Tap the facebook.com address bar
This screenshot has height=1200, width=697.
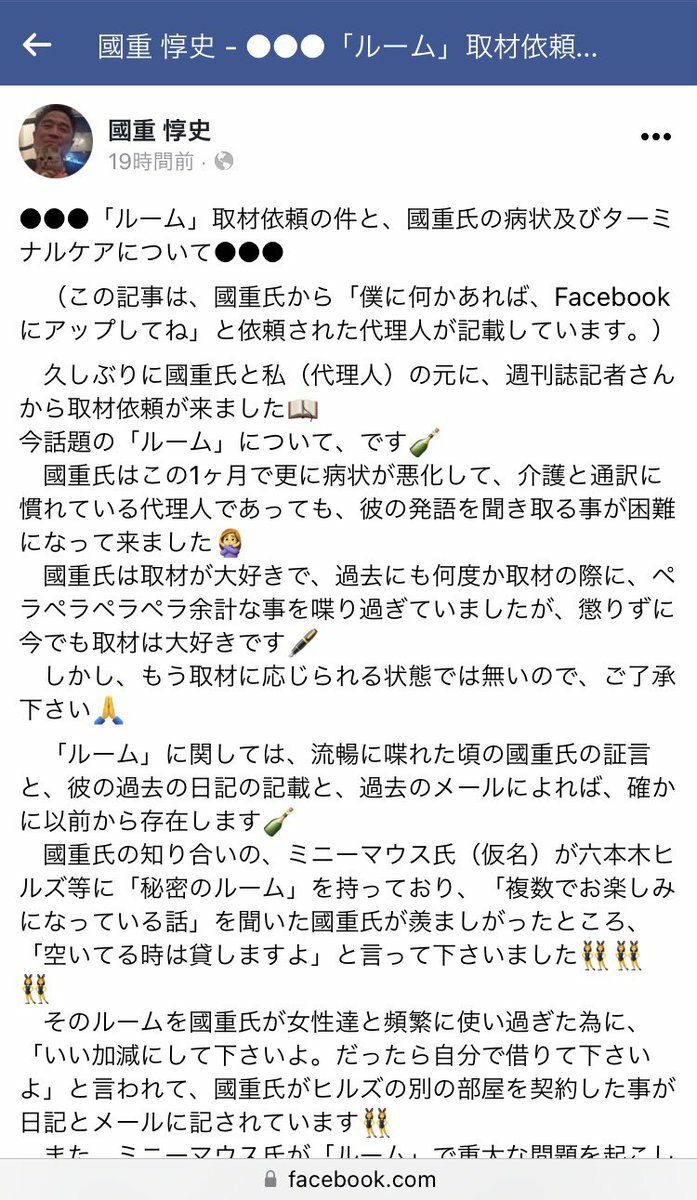coord(349,1179)
